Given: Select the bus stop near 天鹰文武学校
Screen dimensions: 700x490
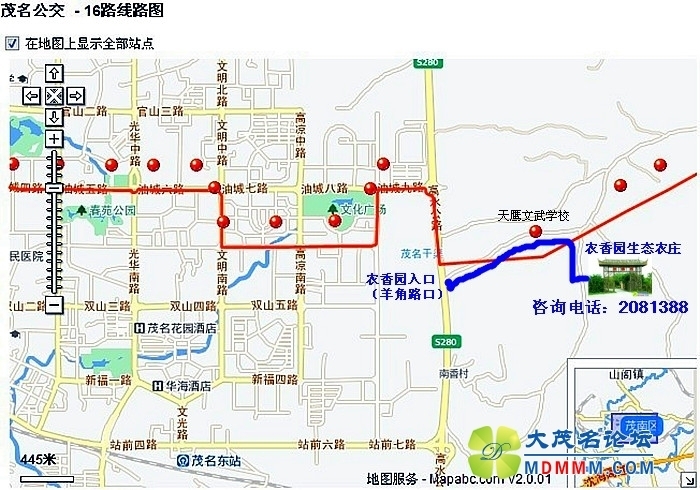Looking at the screenshot, I should tap(536, 232).
